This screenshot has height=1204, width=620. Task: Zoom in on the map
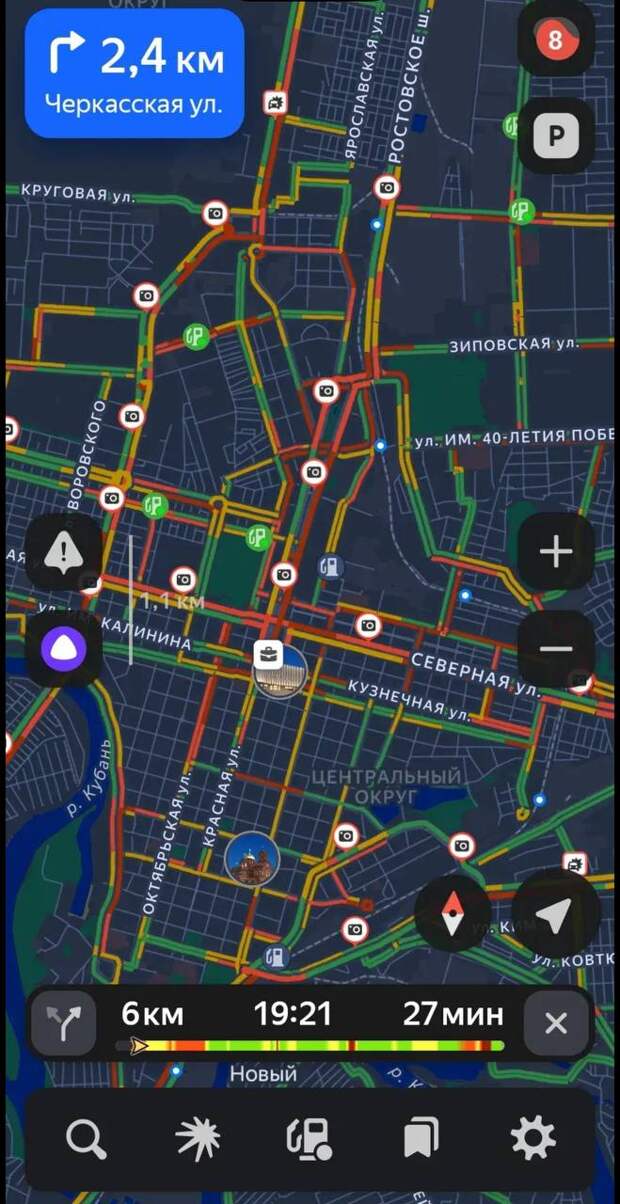click(x=555, y=551)
